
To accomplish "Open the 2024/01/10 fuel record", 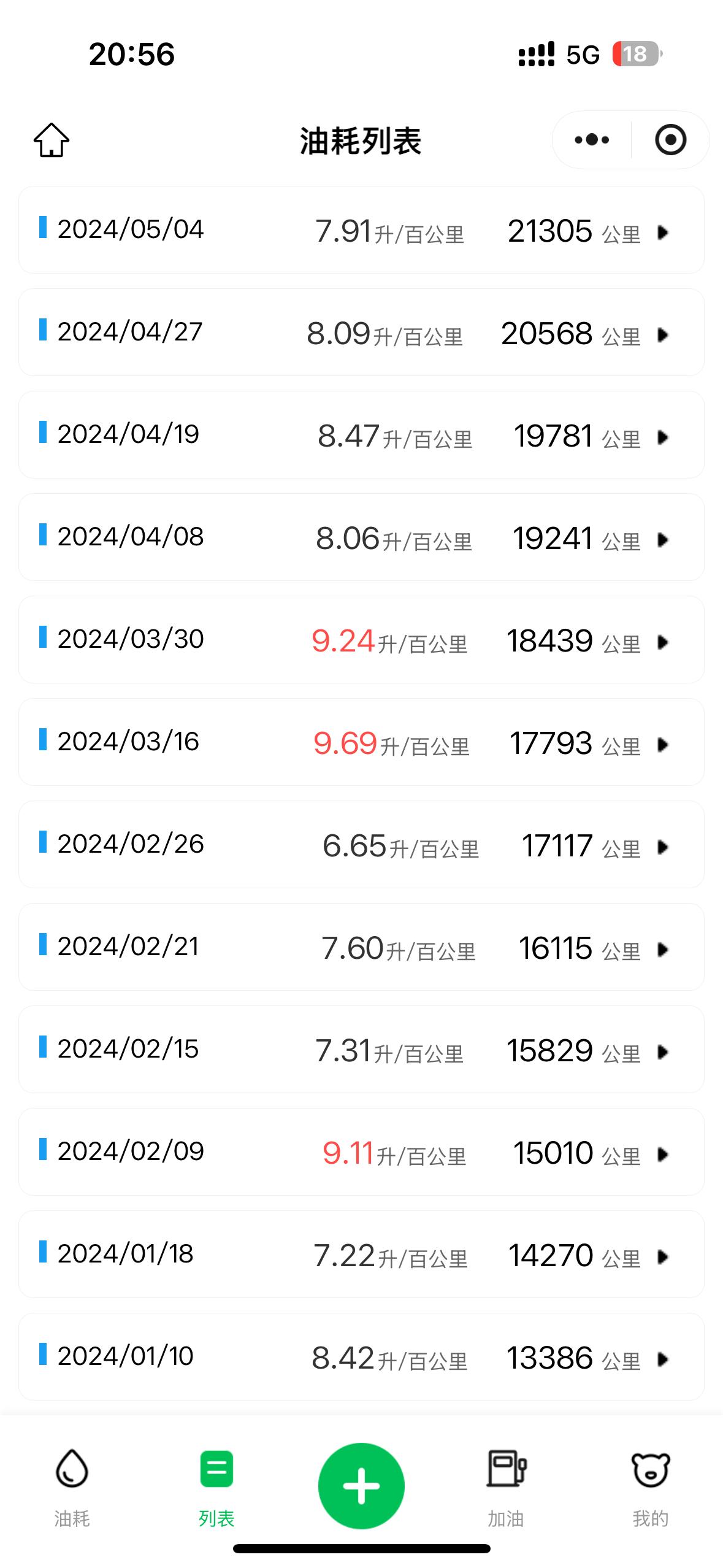I will point(361,1357).
